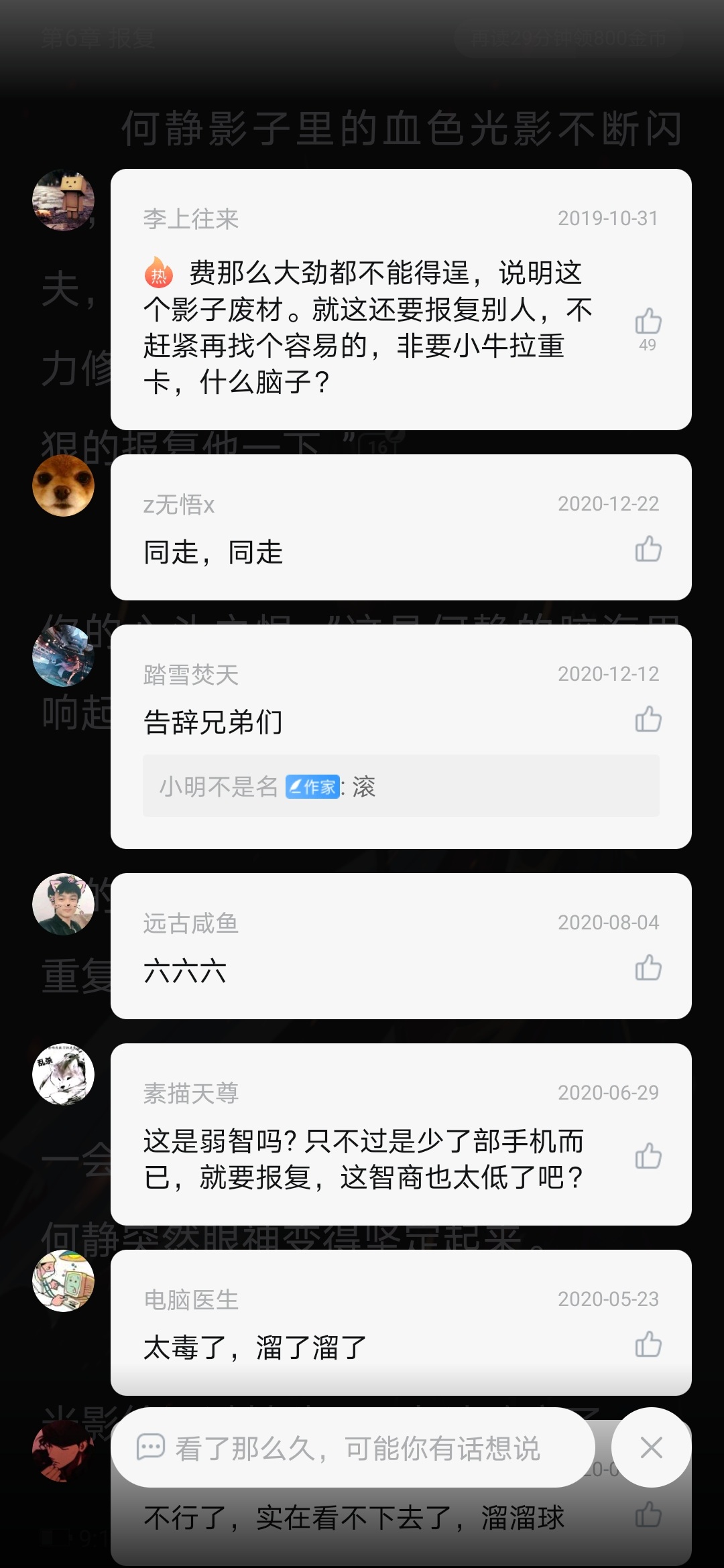Like z无悟x's comment 同走，同走
The height and width of the screenshot is (1568, 724).
tap(648, 549)
